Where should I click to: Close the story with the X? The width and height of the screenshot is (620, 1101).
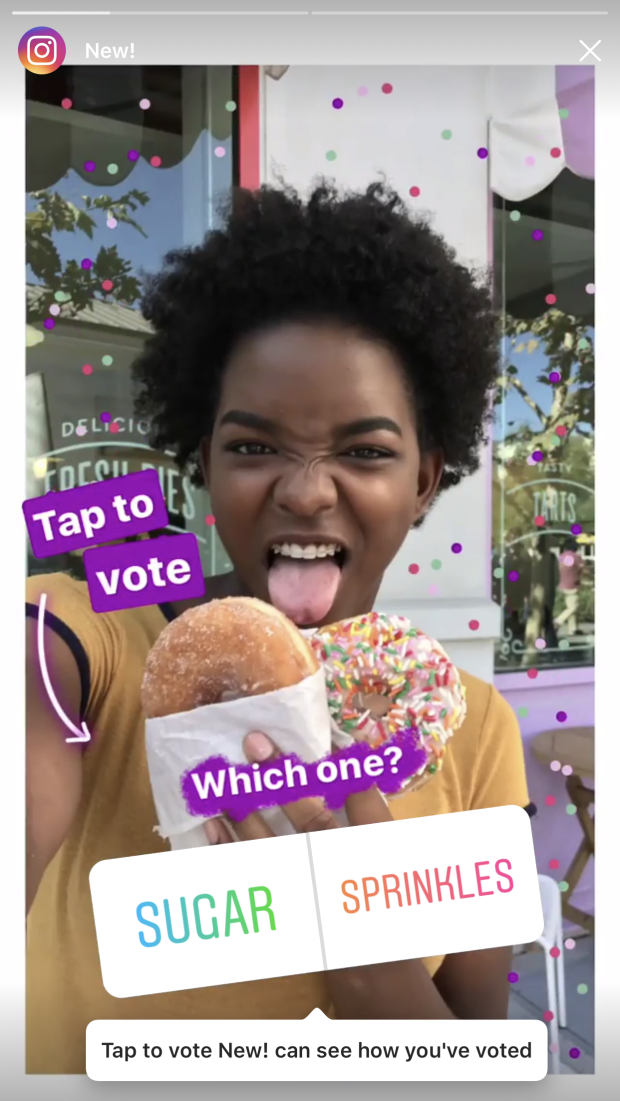[x=590, y=51]
